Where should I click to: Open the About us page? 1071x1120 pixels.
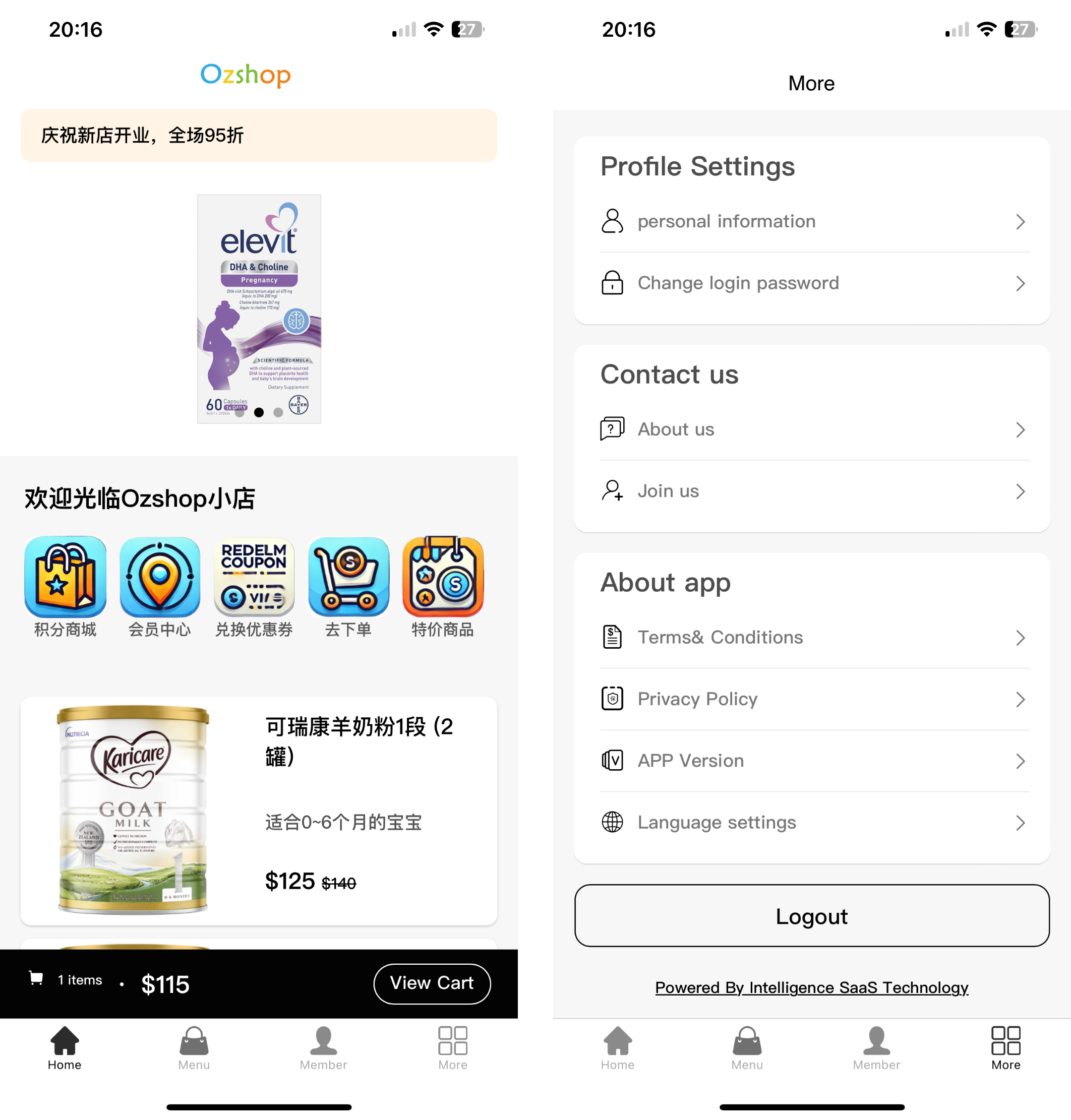pos(811,429)
